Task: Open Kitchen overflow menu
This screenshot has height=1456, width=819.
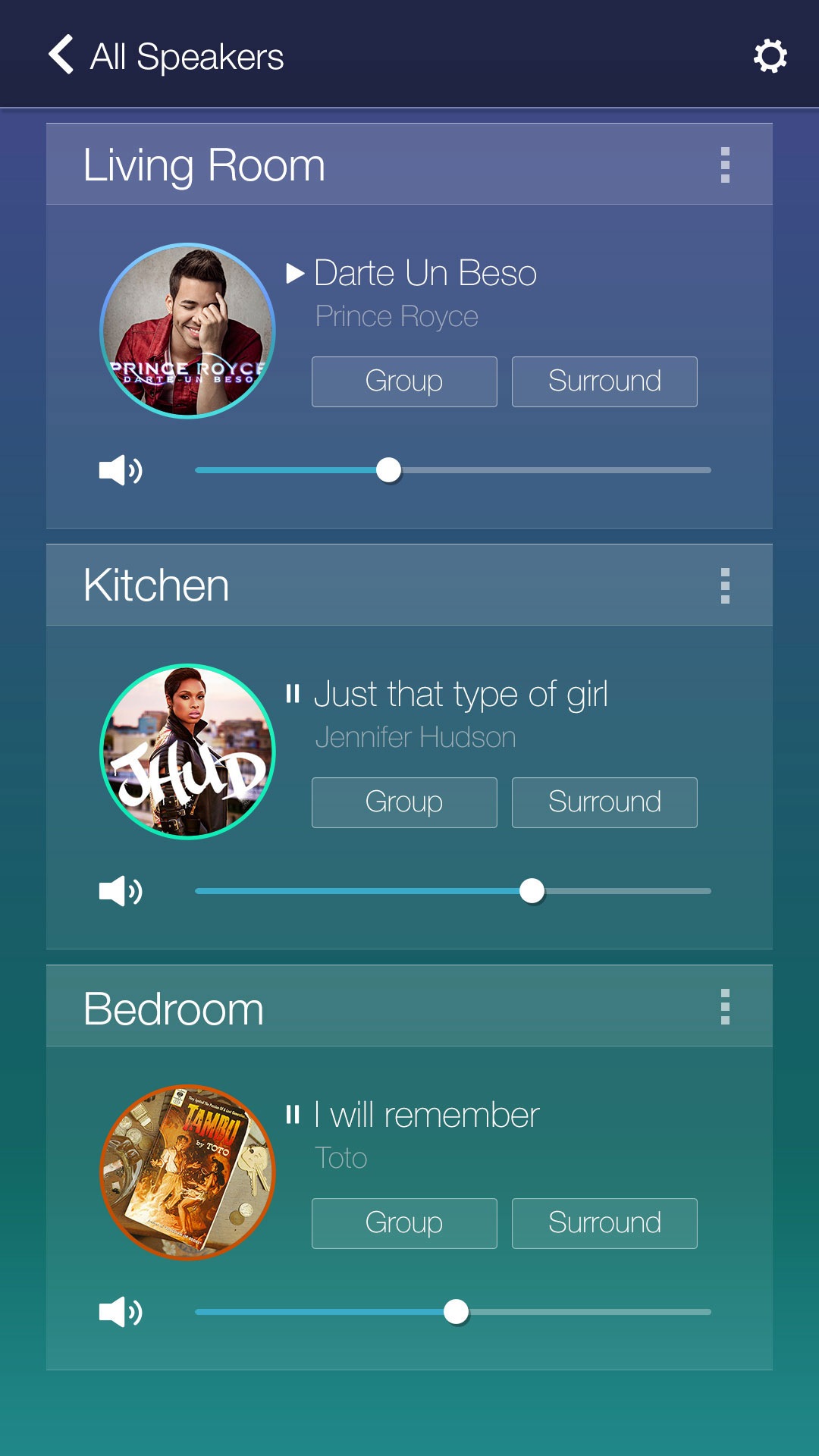Action: 725,585
